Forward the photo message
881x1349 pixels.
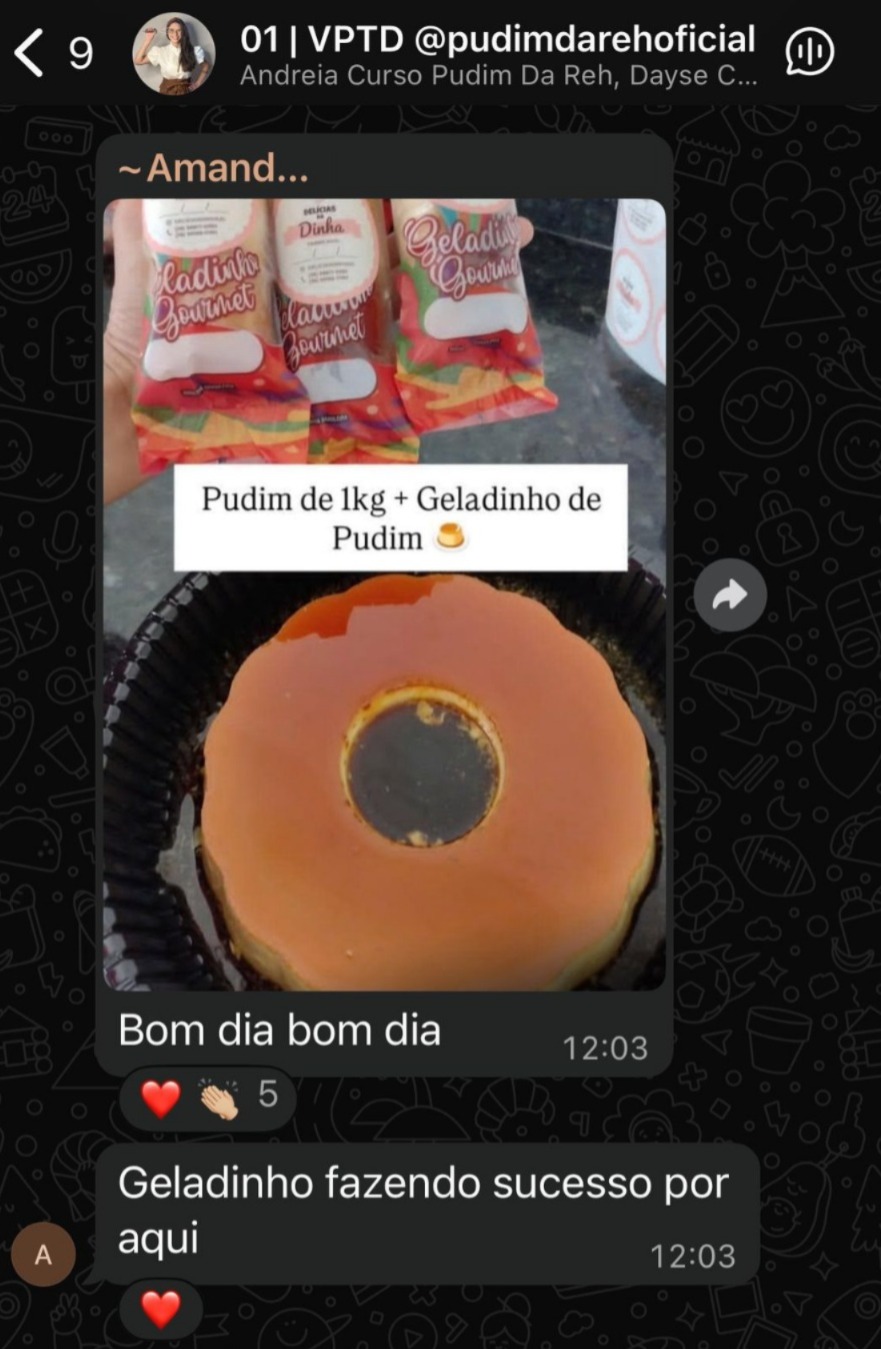click(x=730, y=597)
